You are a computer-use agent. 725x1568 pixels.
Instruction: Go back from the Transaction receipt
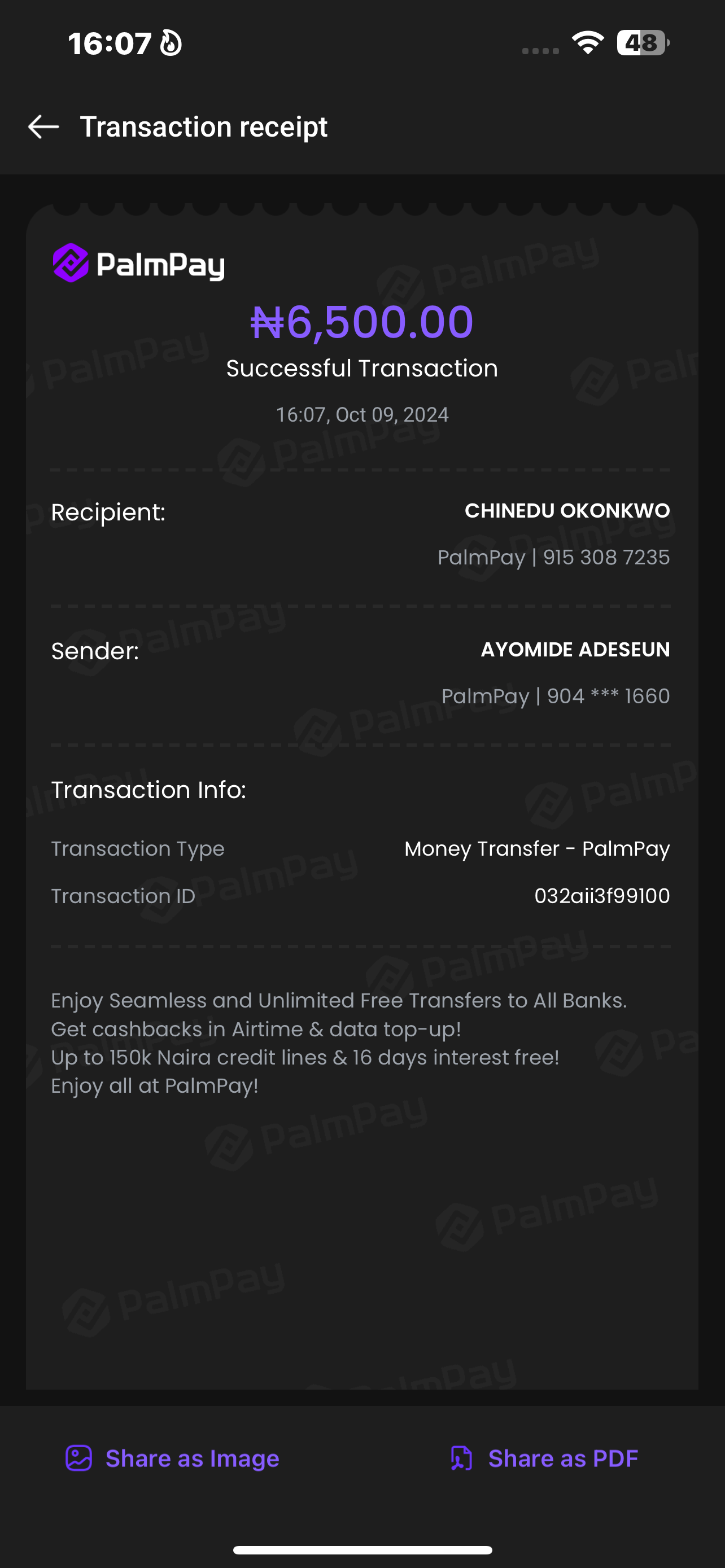coord(44,126)
